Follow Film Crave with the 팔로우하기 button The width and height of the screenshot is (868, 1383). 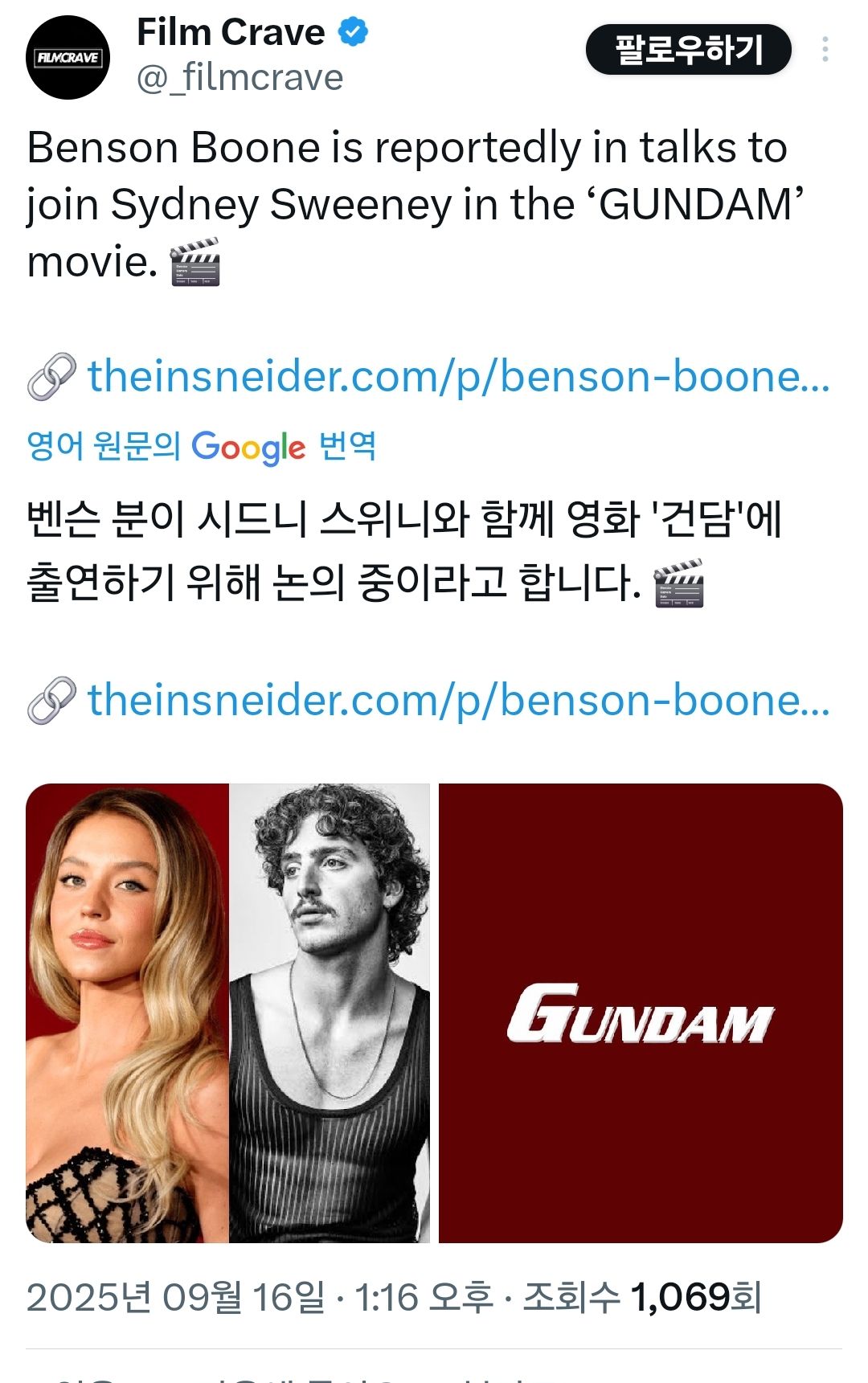(688, 50)
